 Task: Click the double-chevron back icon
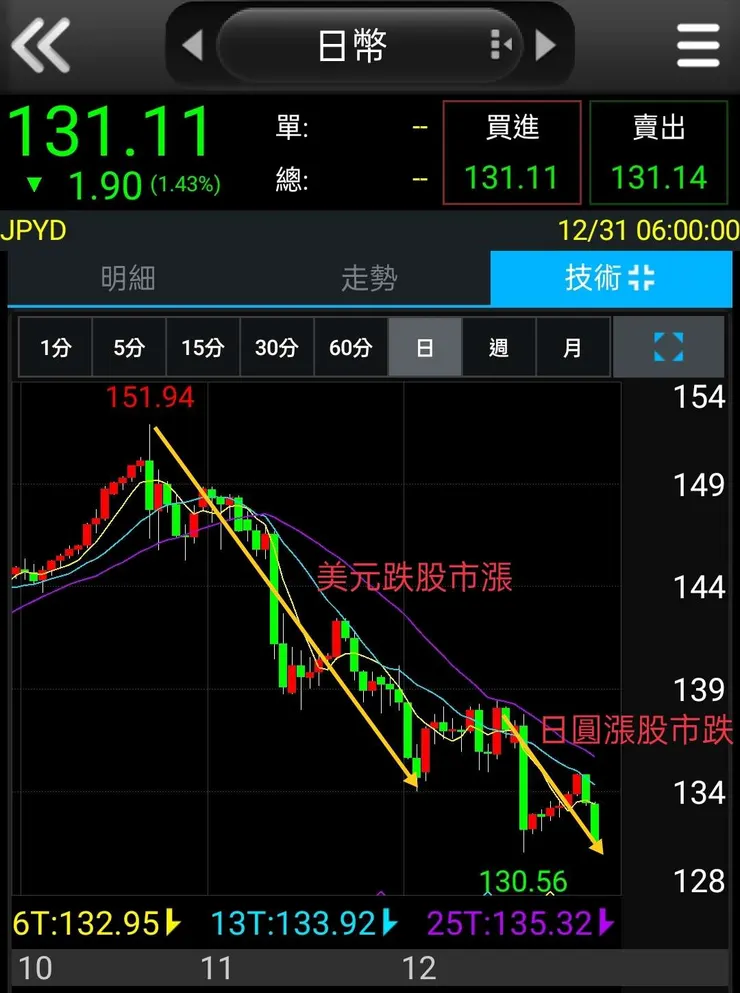(x=40, y=45)
